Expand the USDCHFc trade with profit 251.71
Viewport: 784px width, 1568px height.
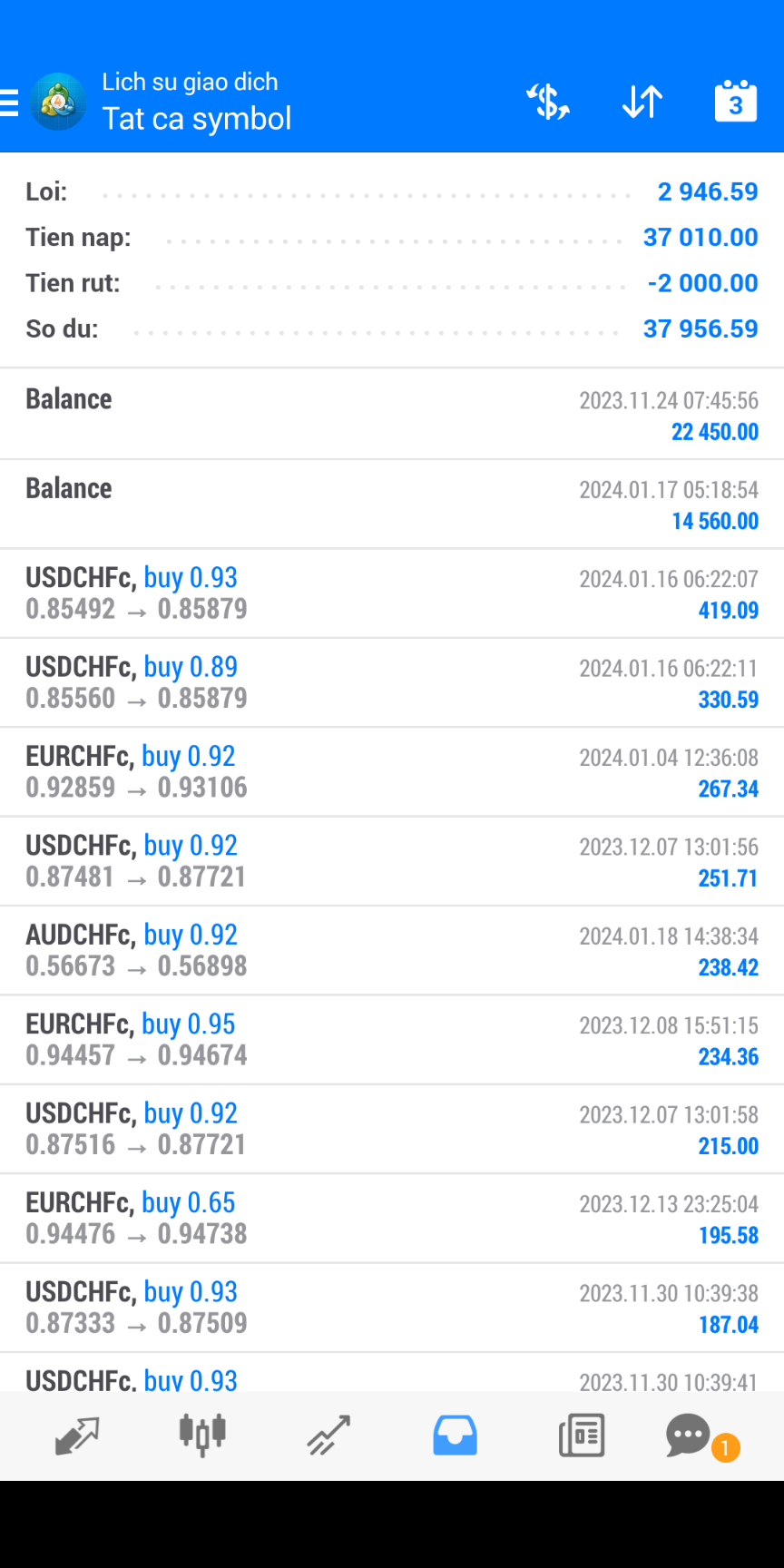[x=392, y=861]
